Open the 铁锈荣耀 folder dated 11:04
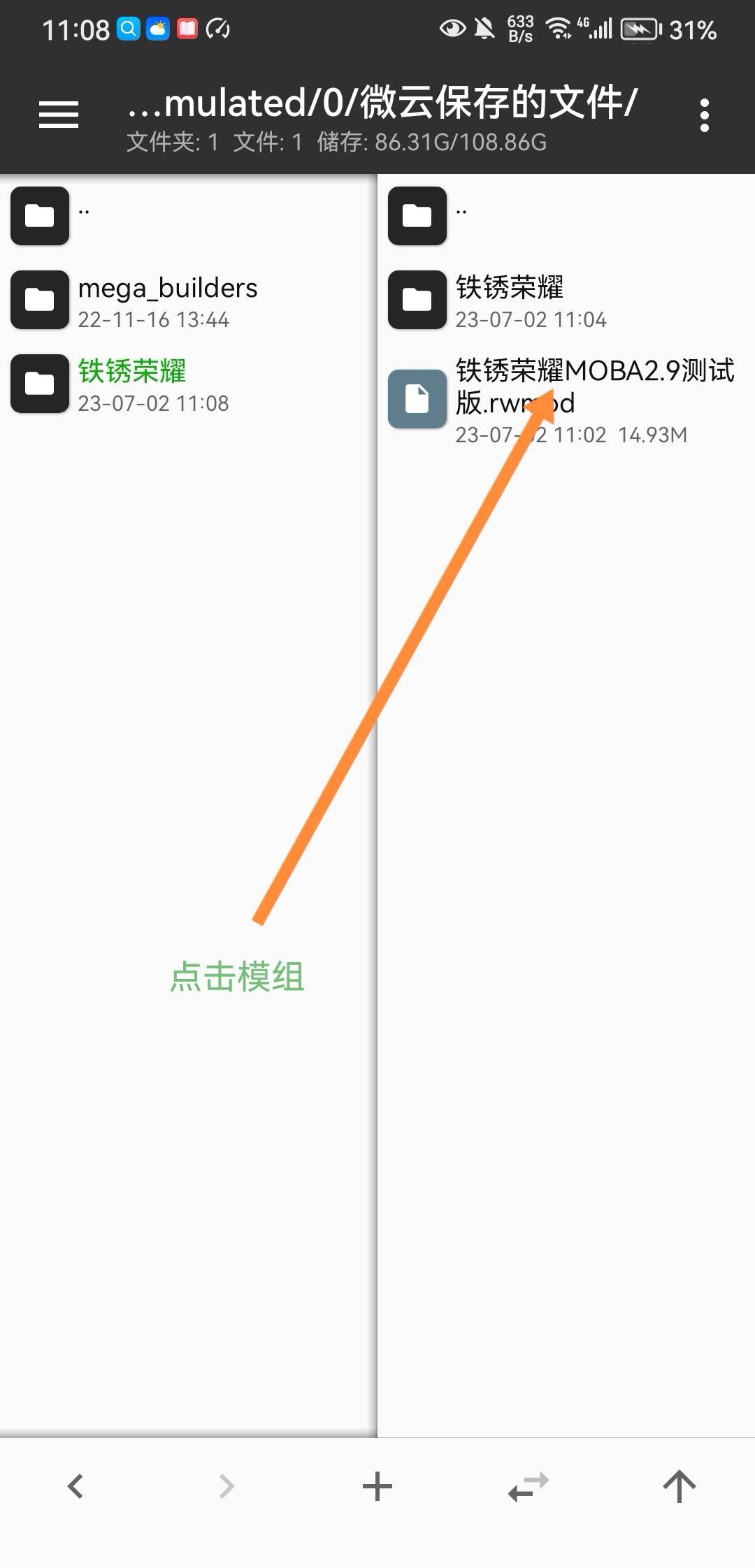The width and height of the screenshot is (755, 1568). pyautogui.click(x=510, y=300)
